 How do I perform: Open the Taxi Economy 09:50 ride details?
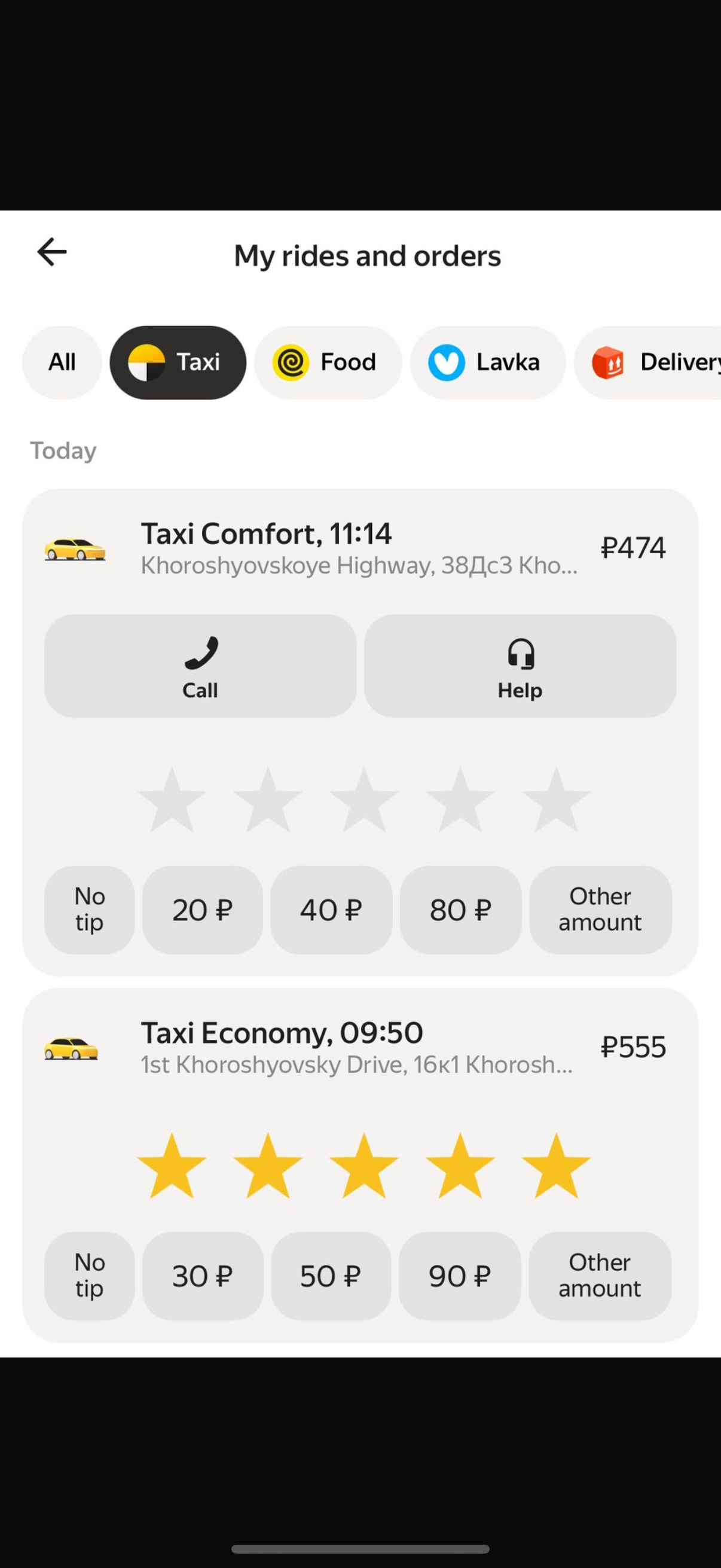359,1047
